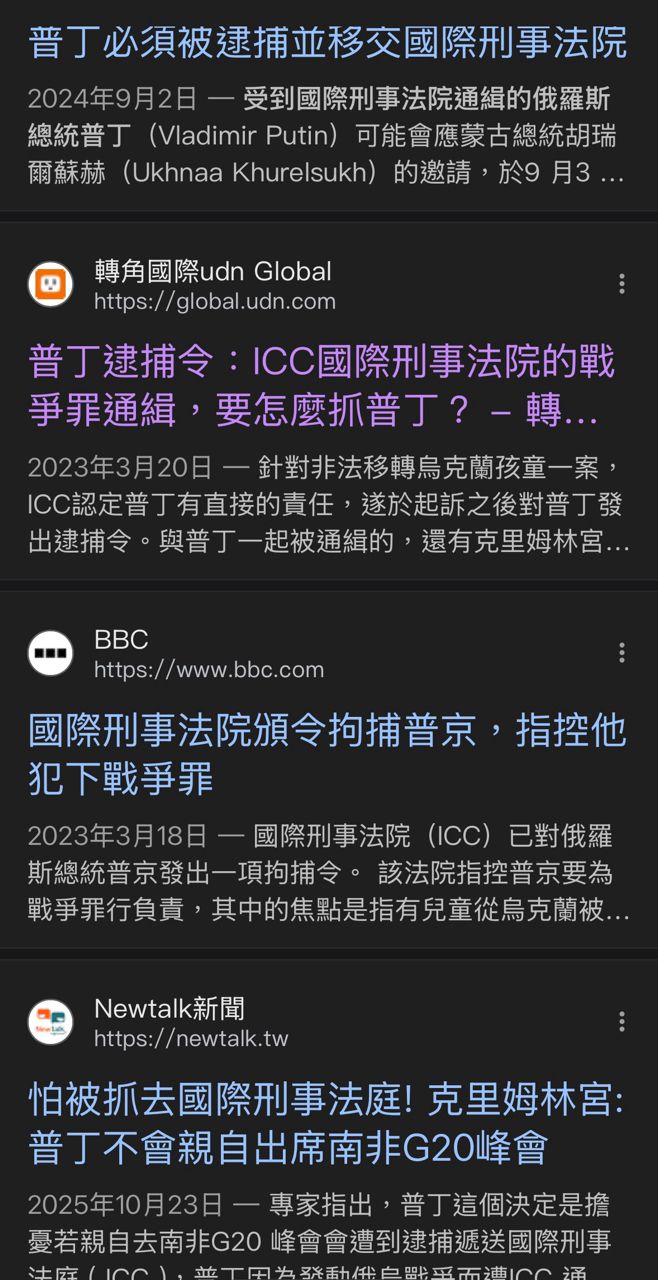Open the '普丁必須被逮捕並移交國際刑事法院' result

[327, 43]
